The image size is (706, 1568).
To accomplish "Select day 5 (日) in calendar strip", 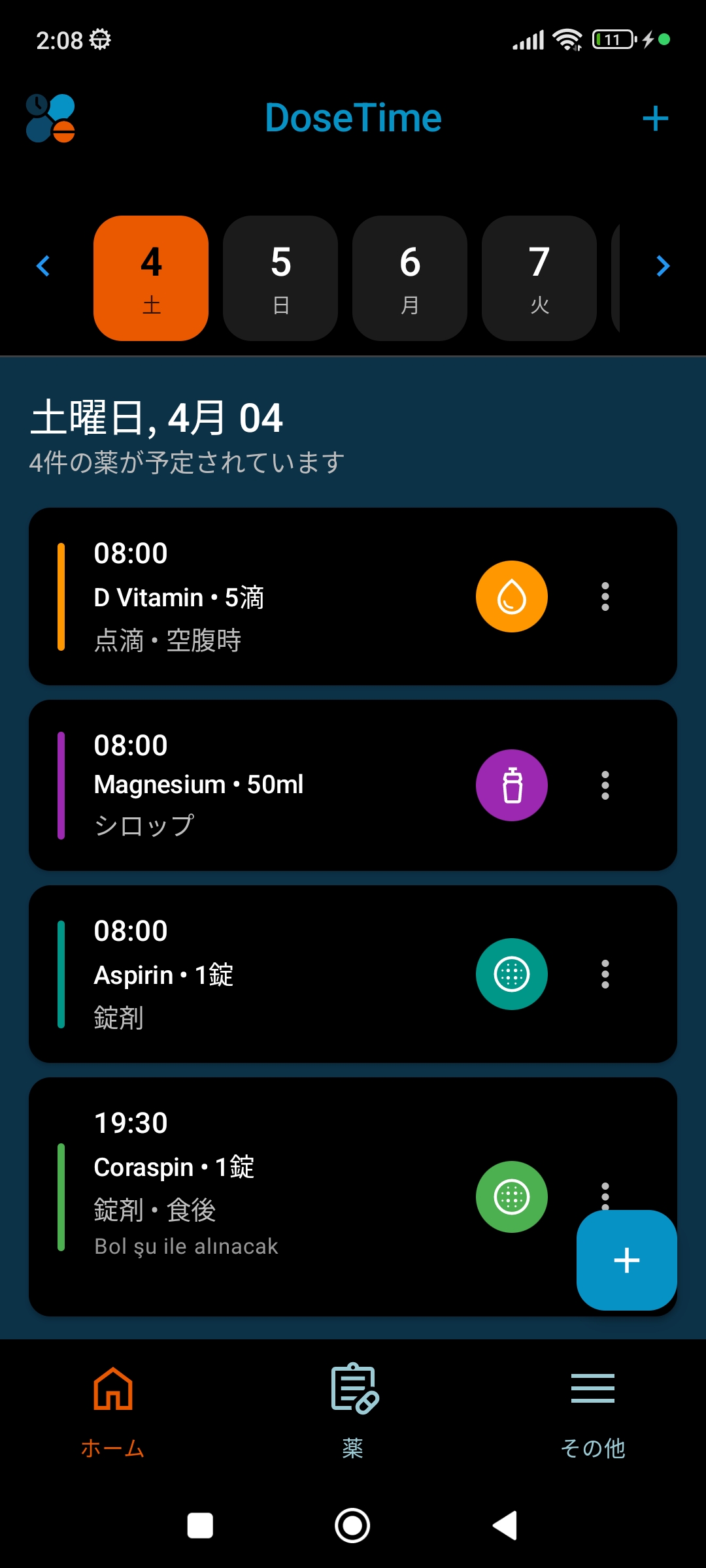I will [x=280, y=278].
